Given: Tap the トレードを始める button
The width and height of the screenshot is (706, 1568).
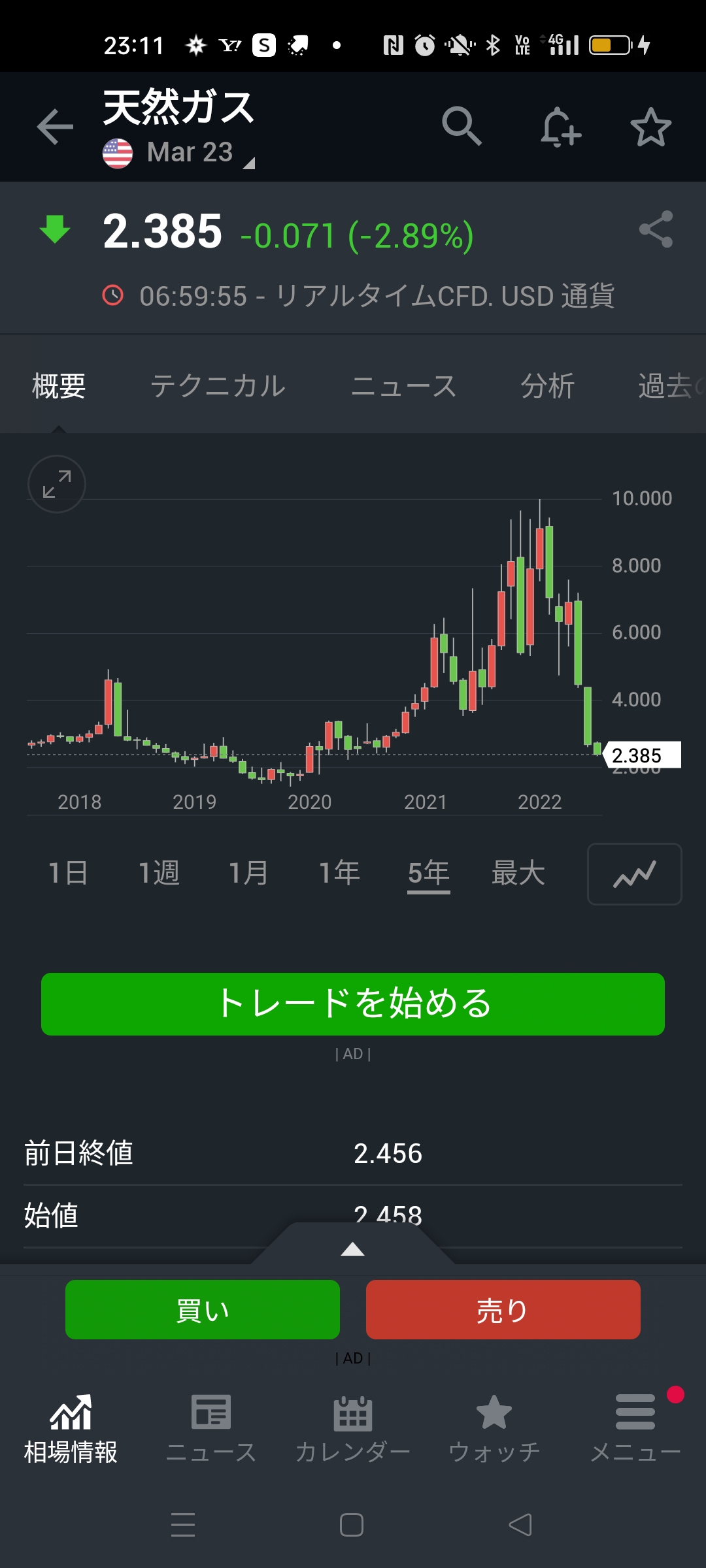Looking at the screenshot, I should click(x=353, y=1004).
